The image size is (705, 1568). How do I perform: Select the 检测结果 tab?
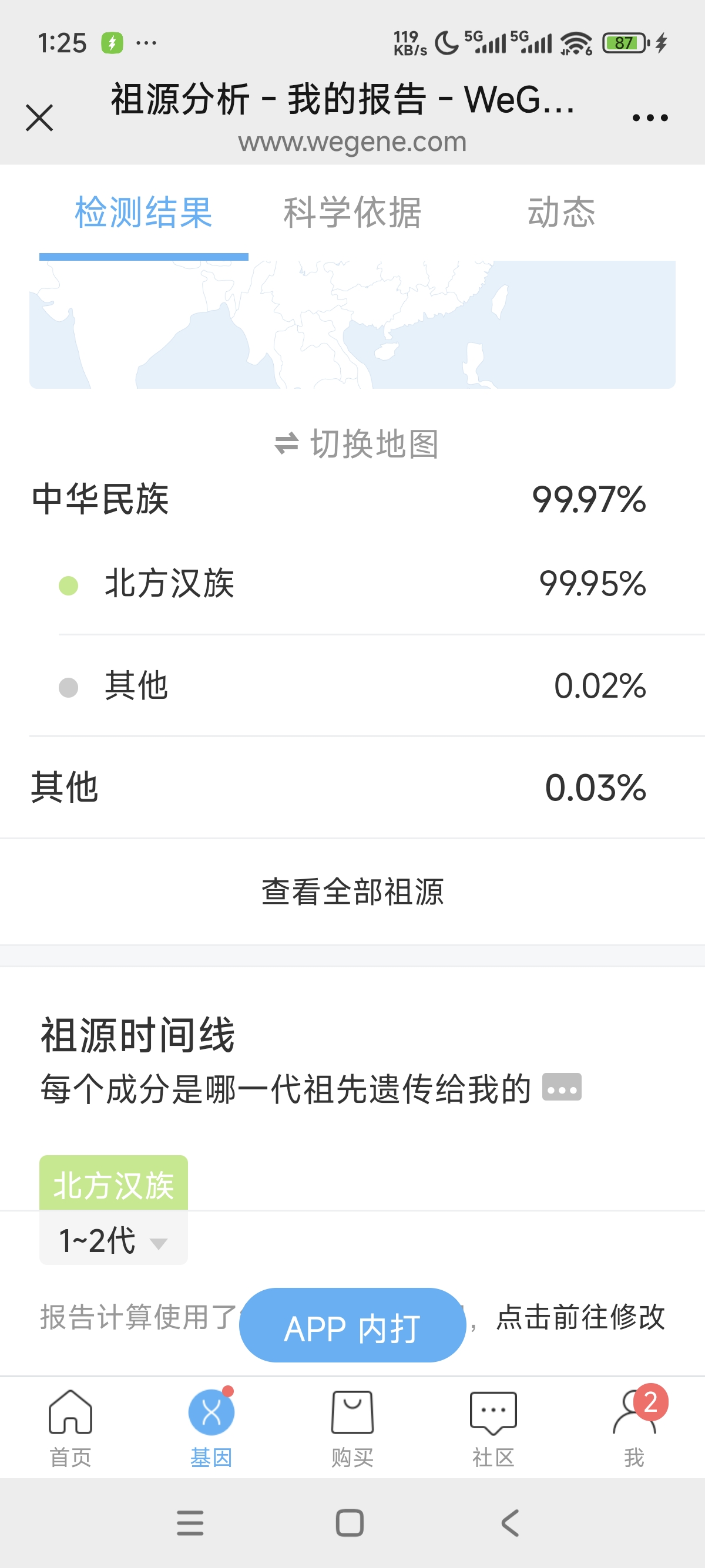(144, 213)
